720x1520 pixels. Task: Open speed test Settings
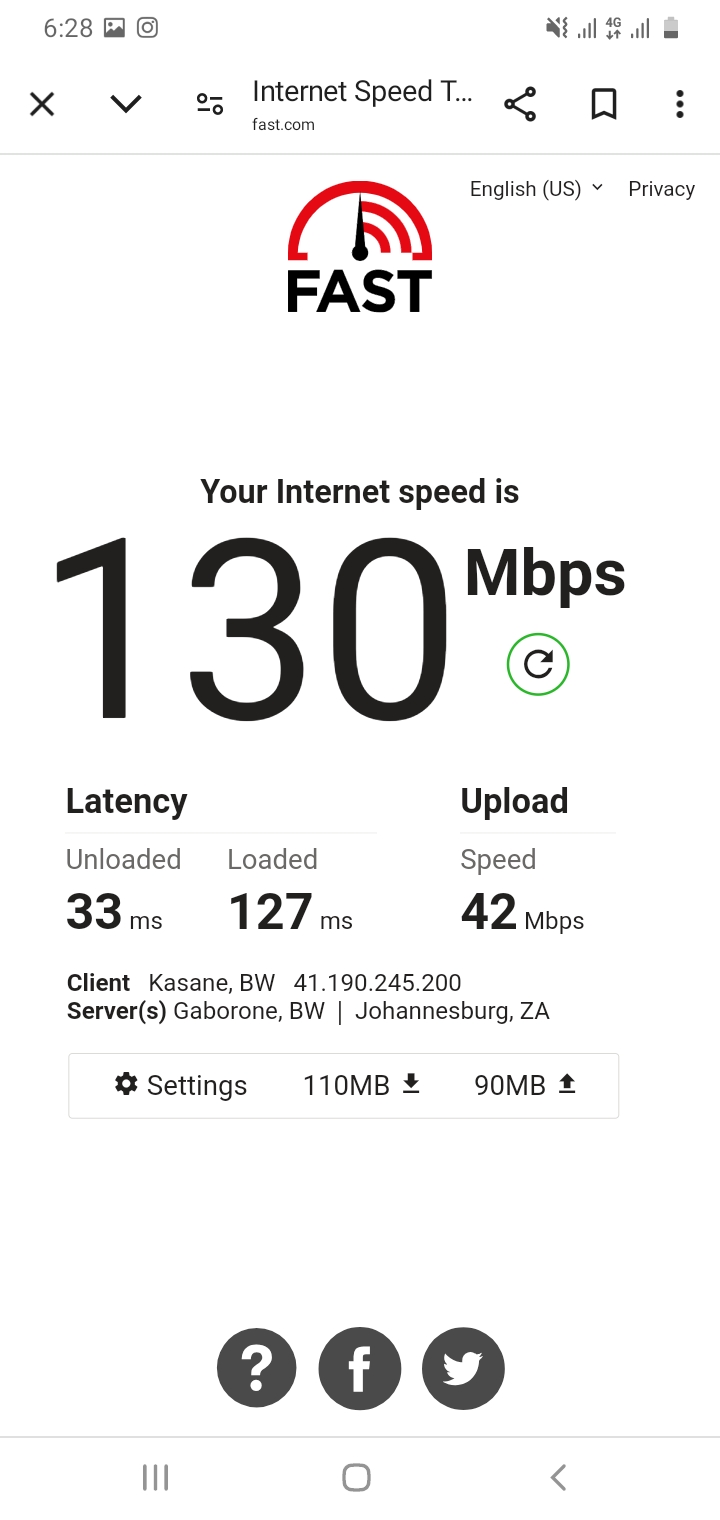pyautogui.click(x=181, y=1085)
